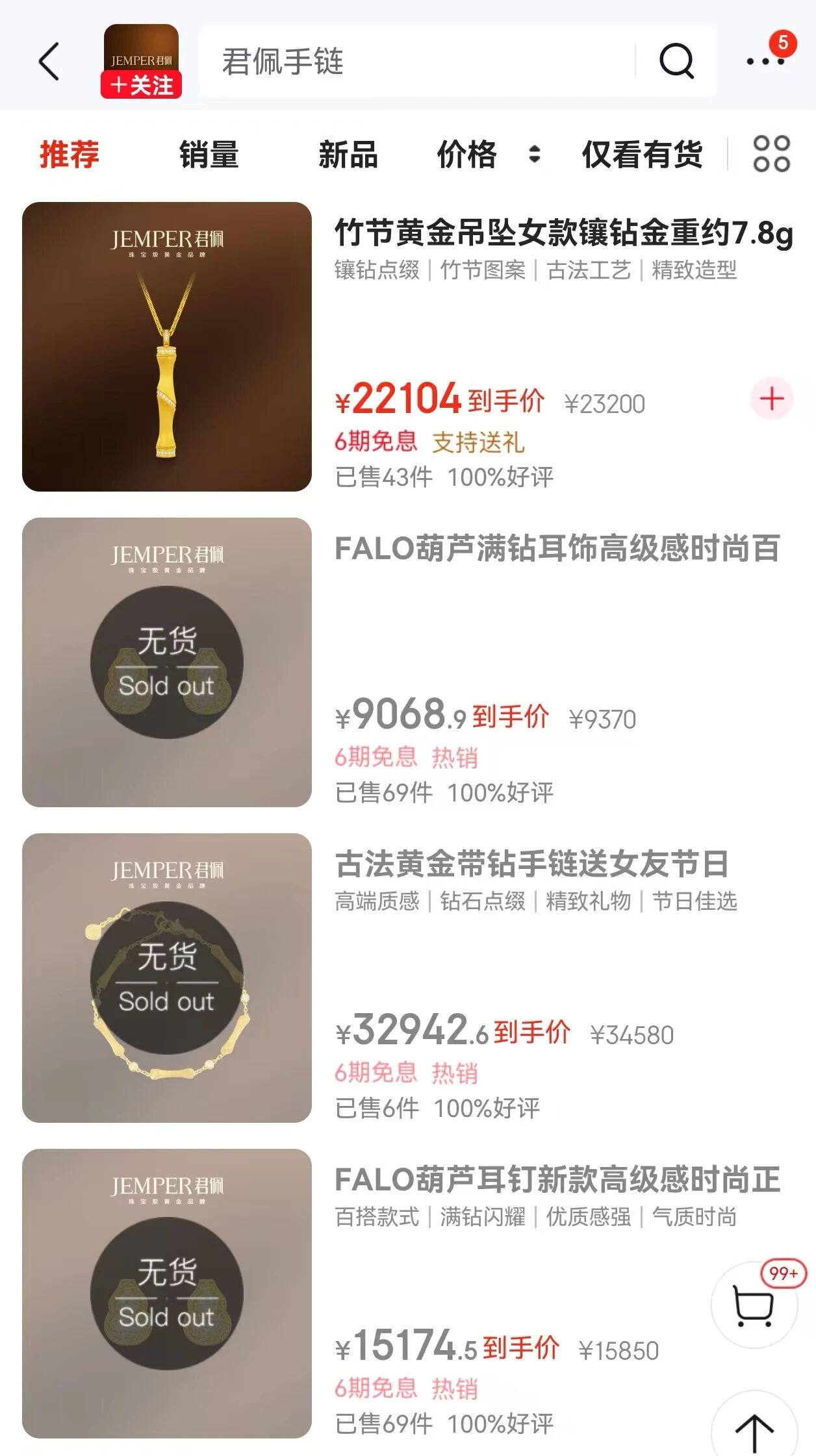816x1456 pixels.
Task: Switch to grid layout view
Action: click(771, 155)
